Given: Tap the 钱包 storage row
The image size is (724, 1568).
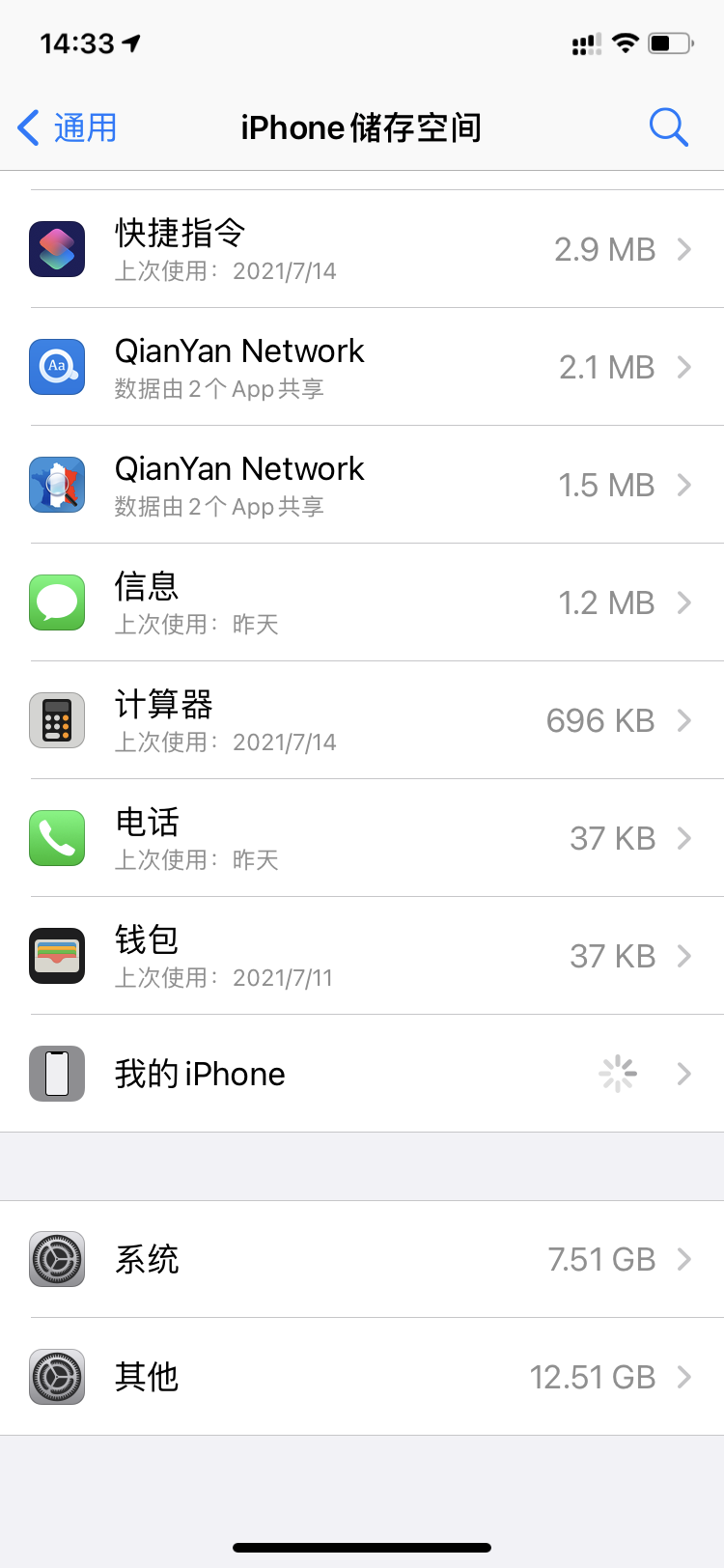Looking at the screenshot, I should 362,956.
